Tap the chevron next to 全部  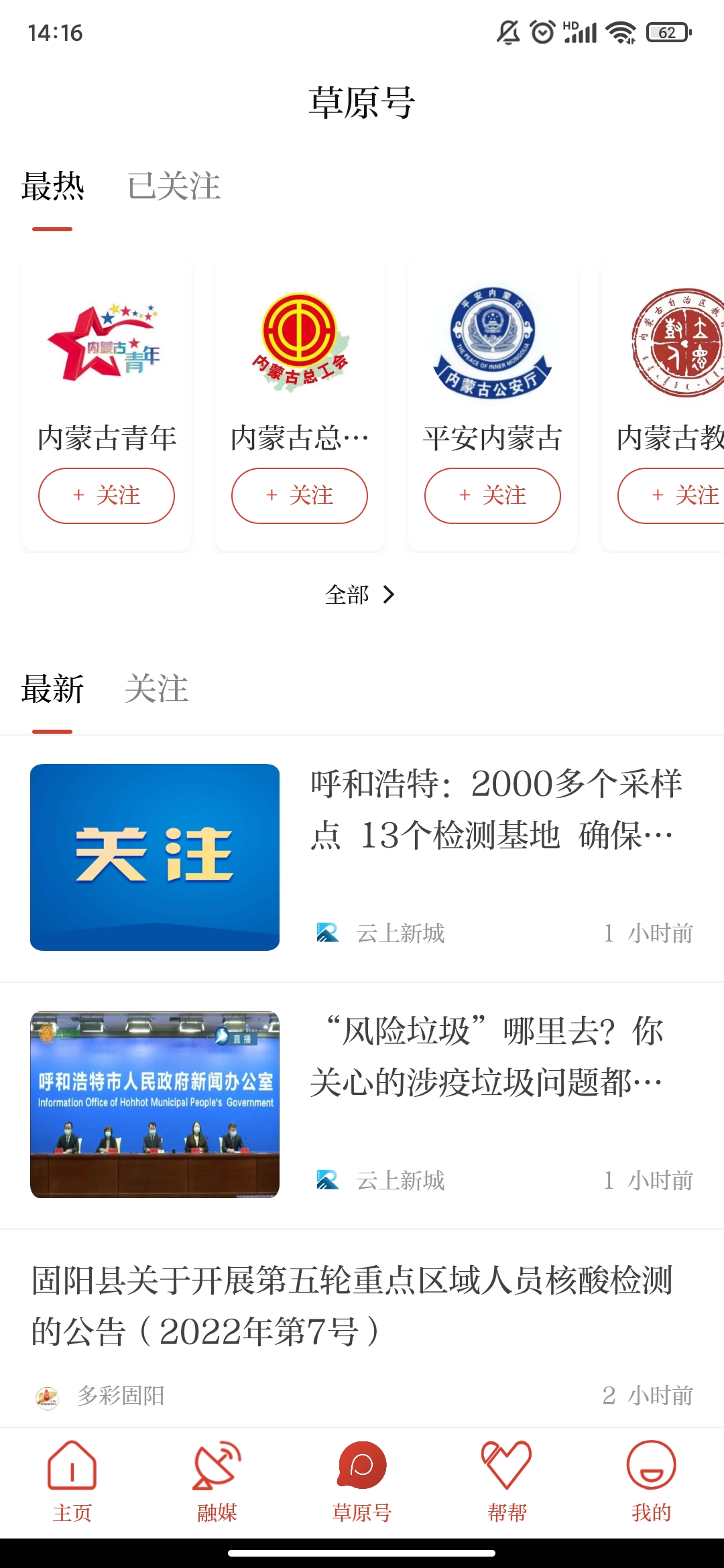coord(387,595)
